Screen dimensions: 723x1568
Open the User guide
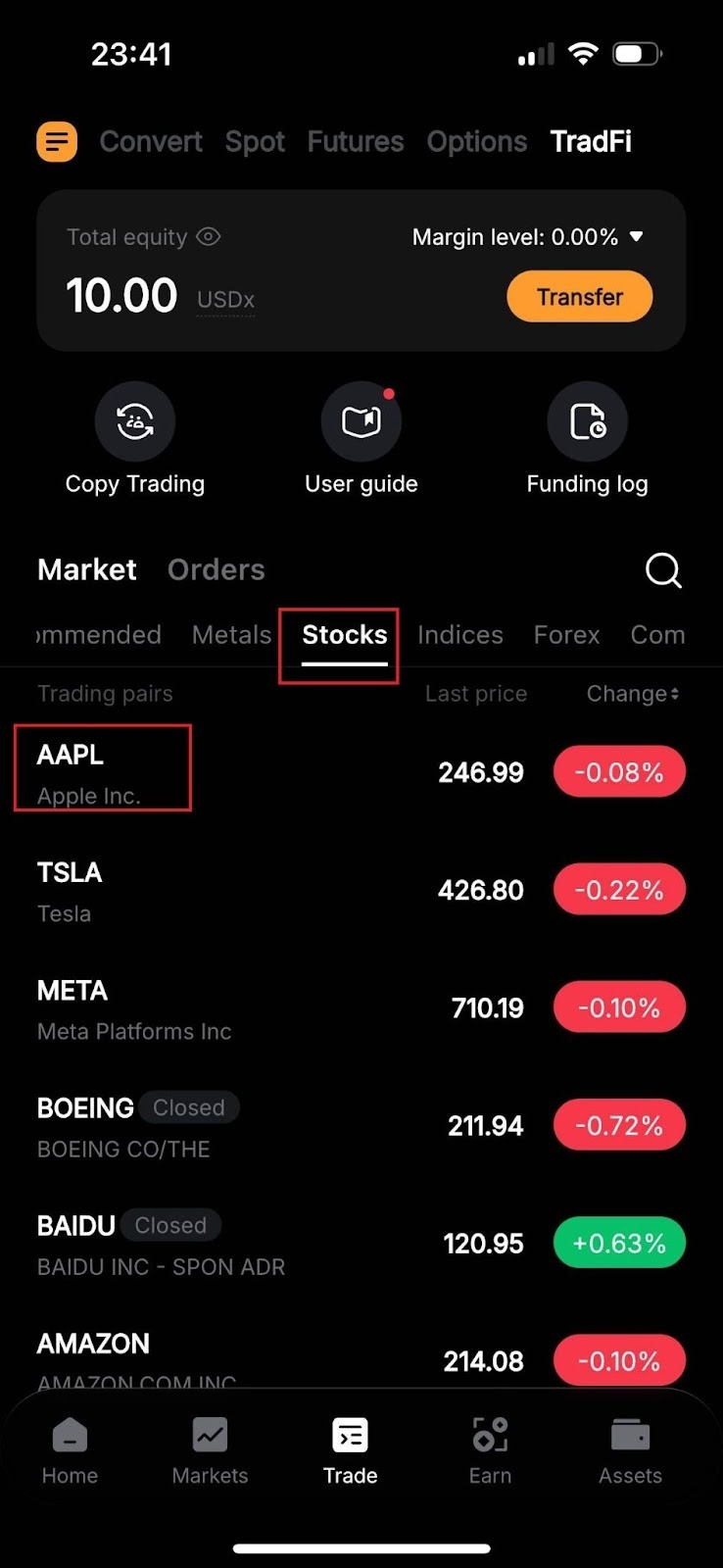(361, 420)
